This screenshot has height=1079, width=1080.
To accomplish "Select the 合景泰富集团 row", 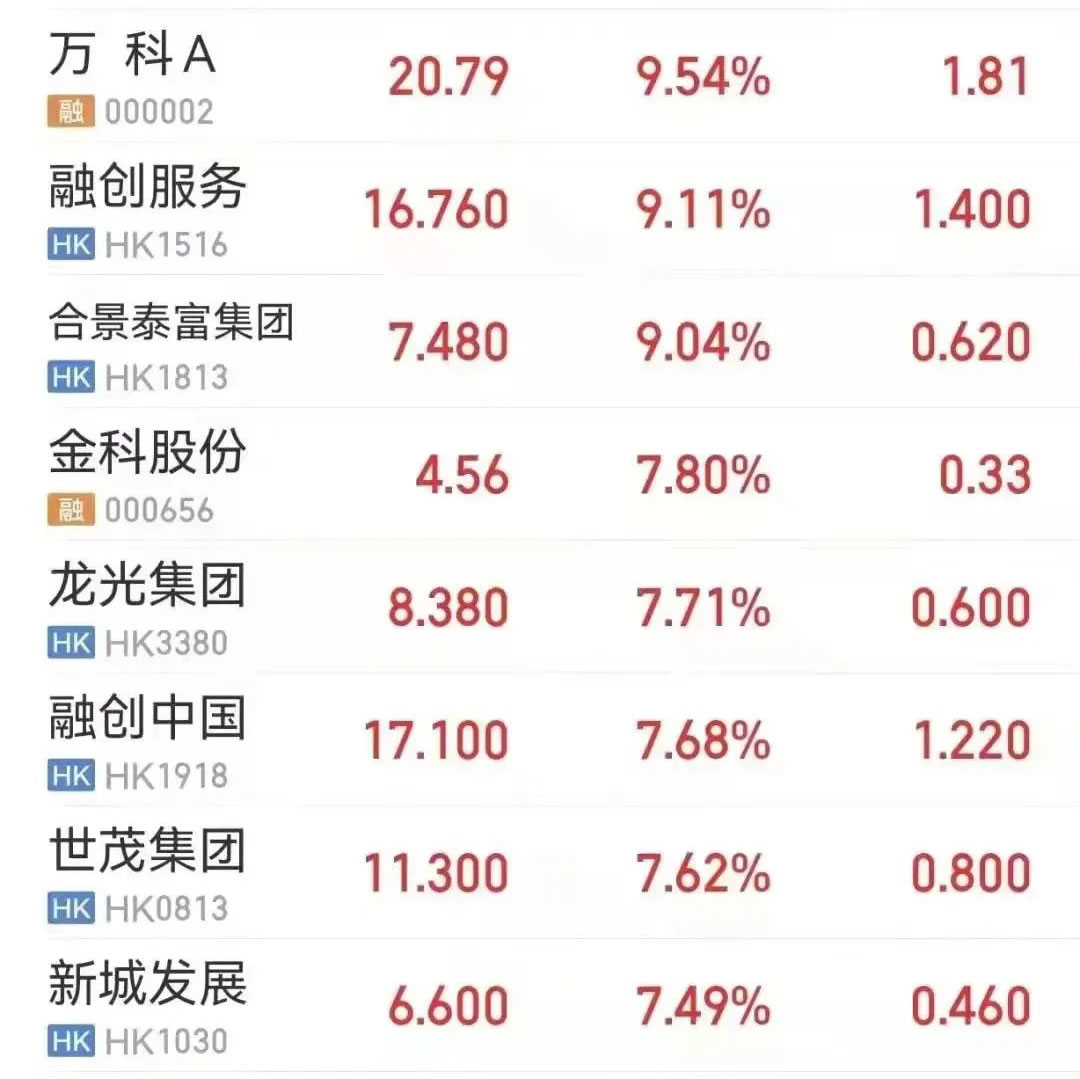I will [171, 324].
